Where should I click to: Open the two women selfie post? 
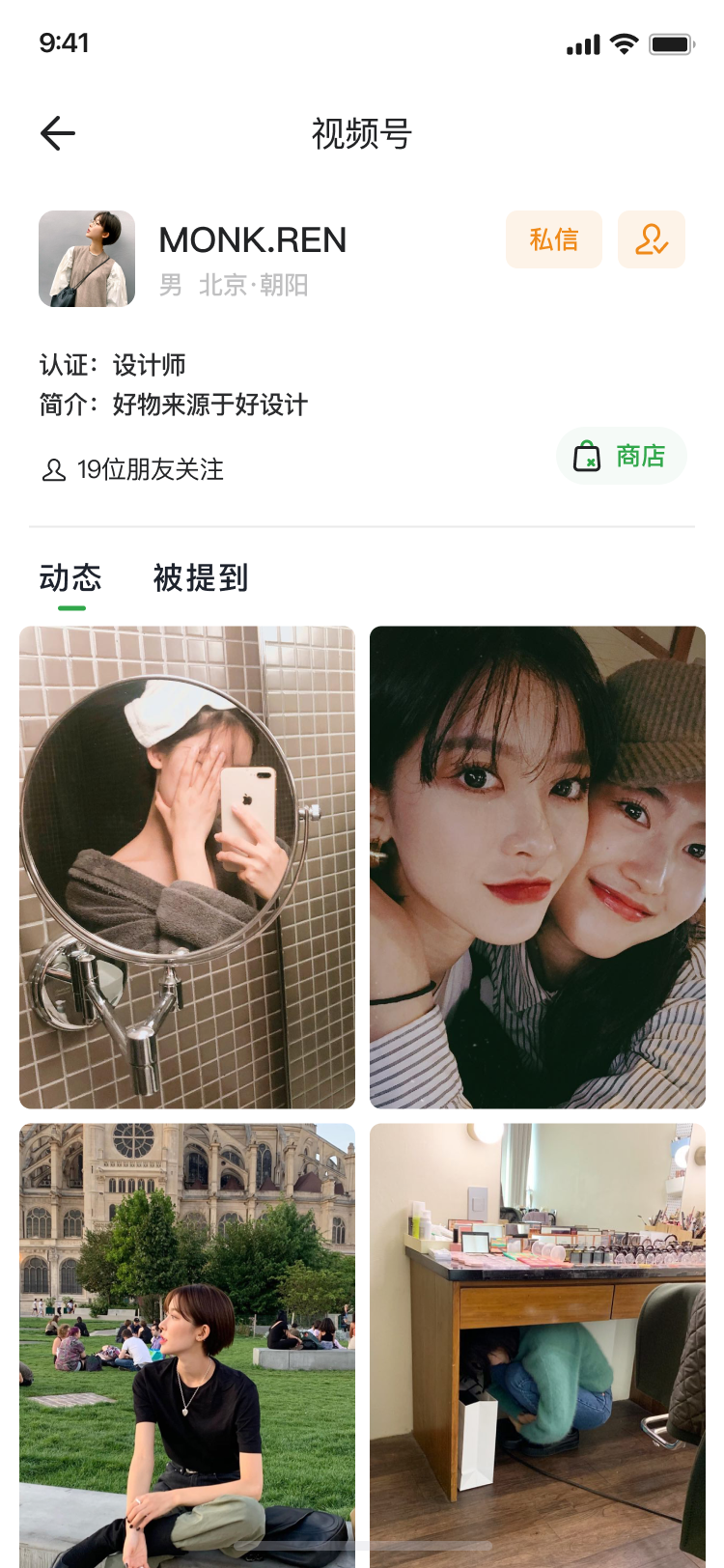(x=538, y=867)
